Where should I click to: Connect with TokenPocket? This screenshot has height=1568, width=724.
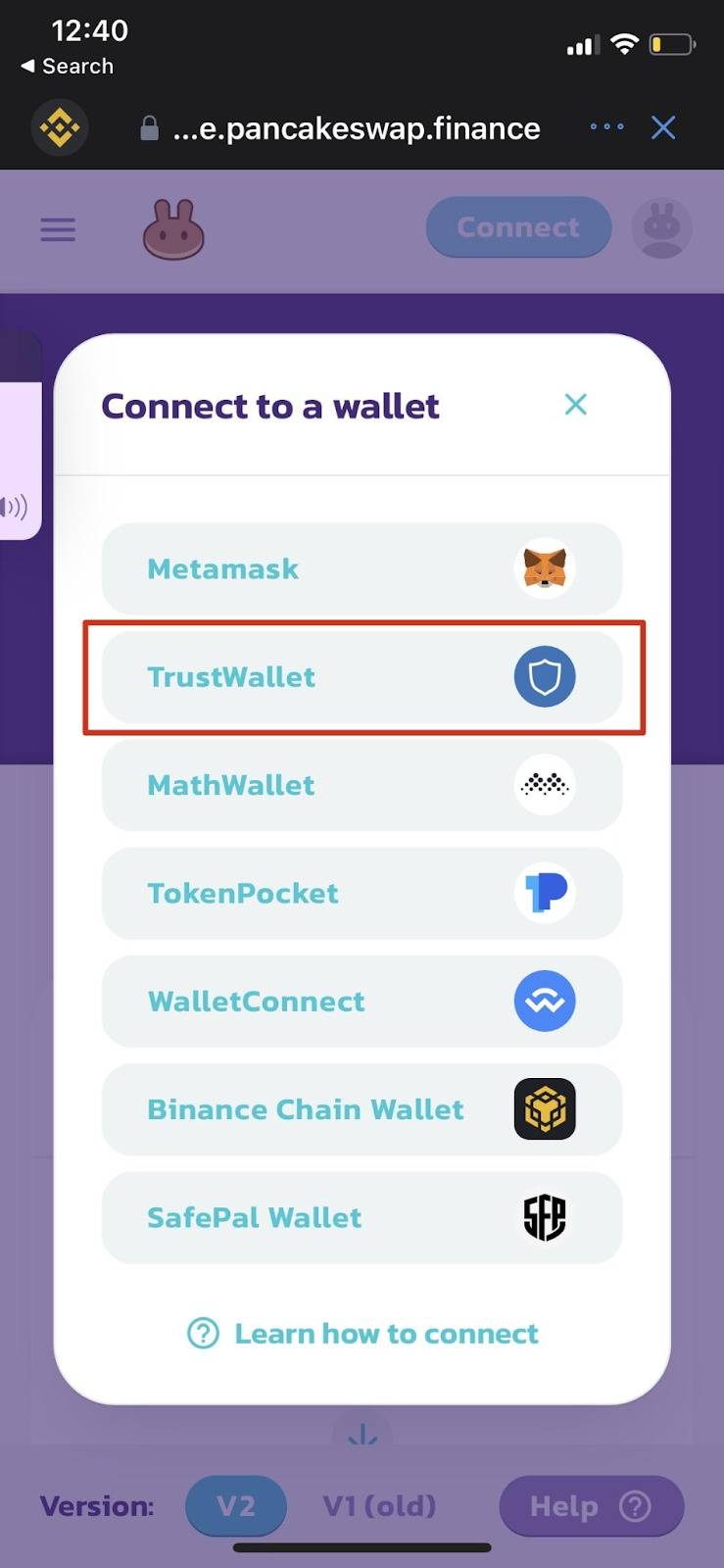362,893
